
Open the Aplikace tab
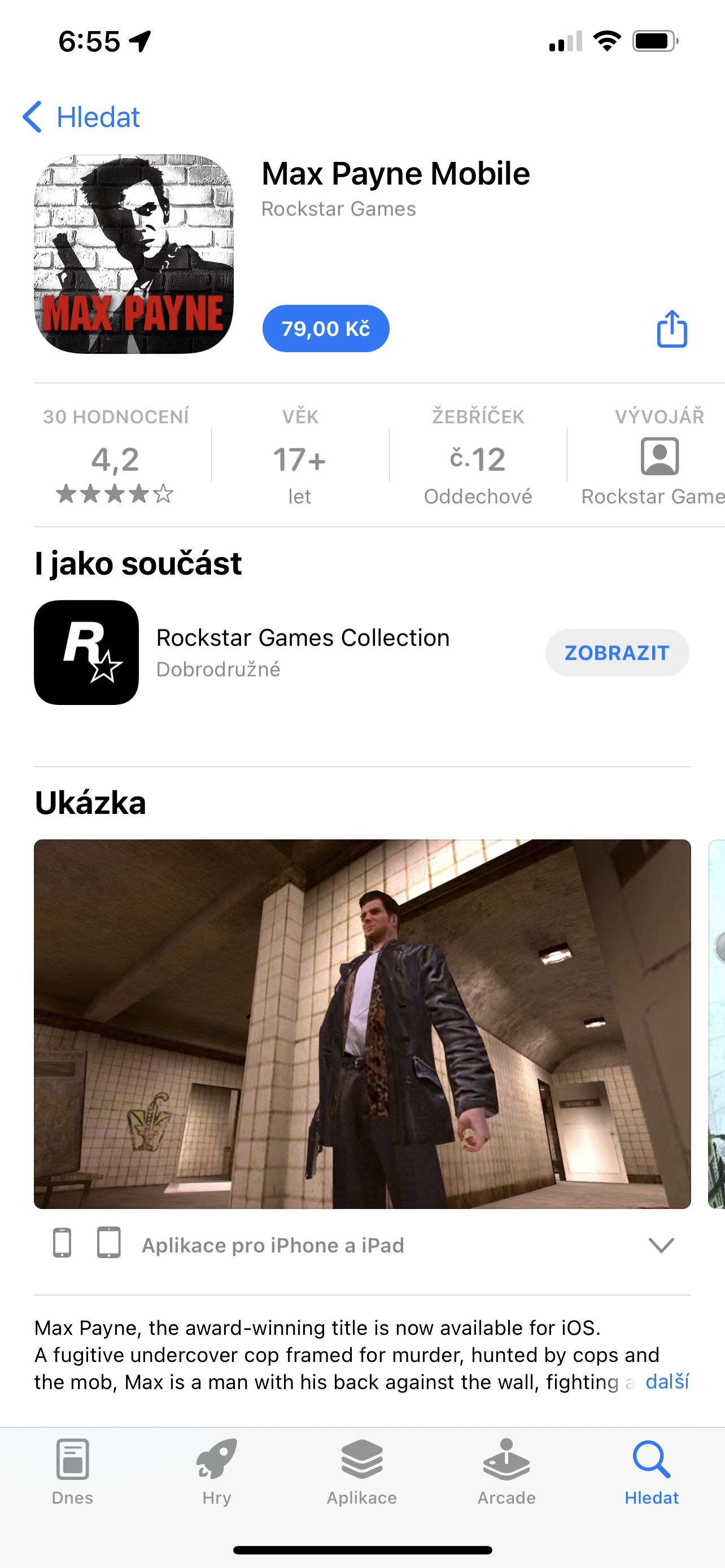click(x=361, y=1470)
